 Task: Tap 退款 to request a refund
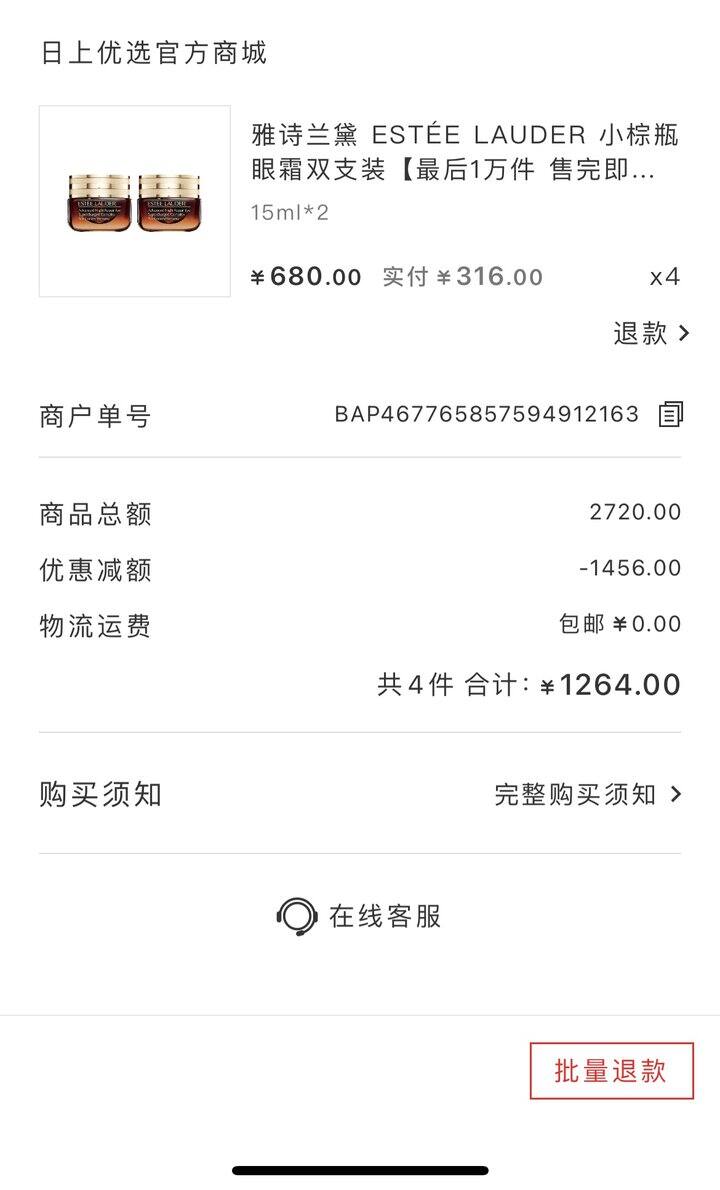click(x=651, y=333)
